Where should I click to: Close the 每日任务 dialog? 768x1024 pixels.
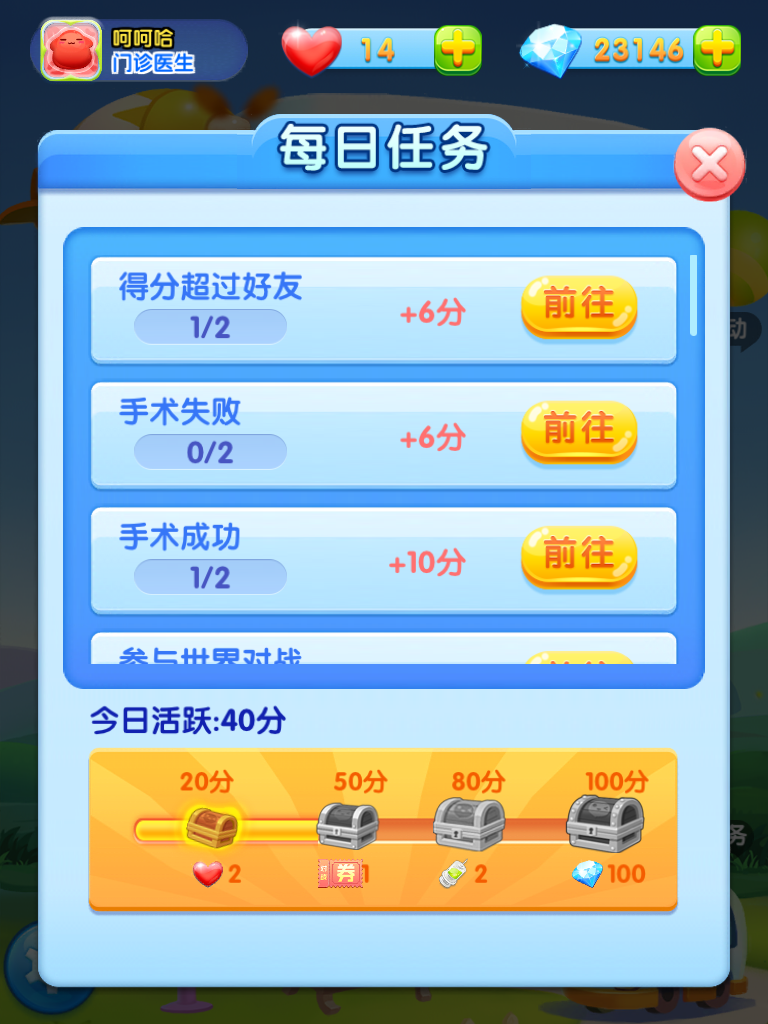coord(709,165)
